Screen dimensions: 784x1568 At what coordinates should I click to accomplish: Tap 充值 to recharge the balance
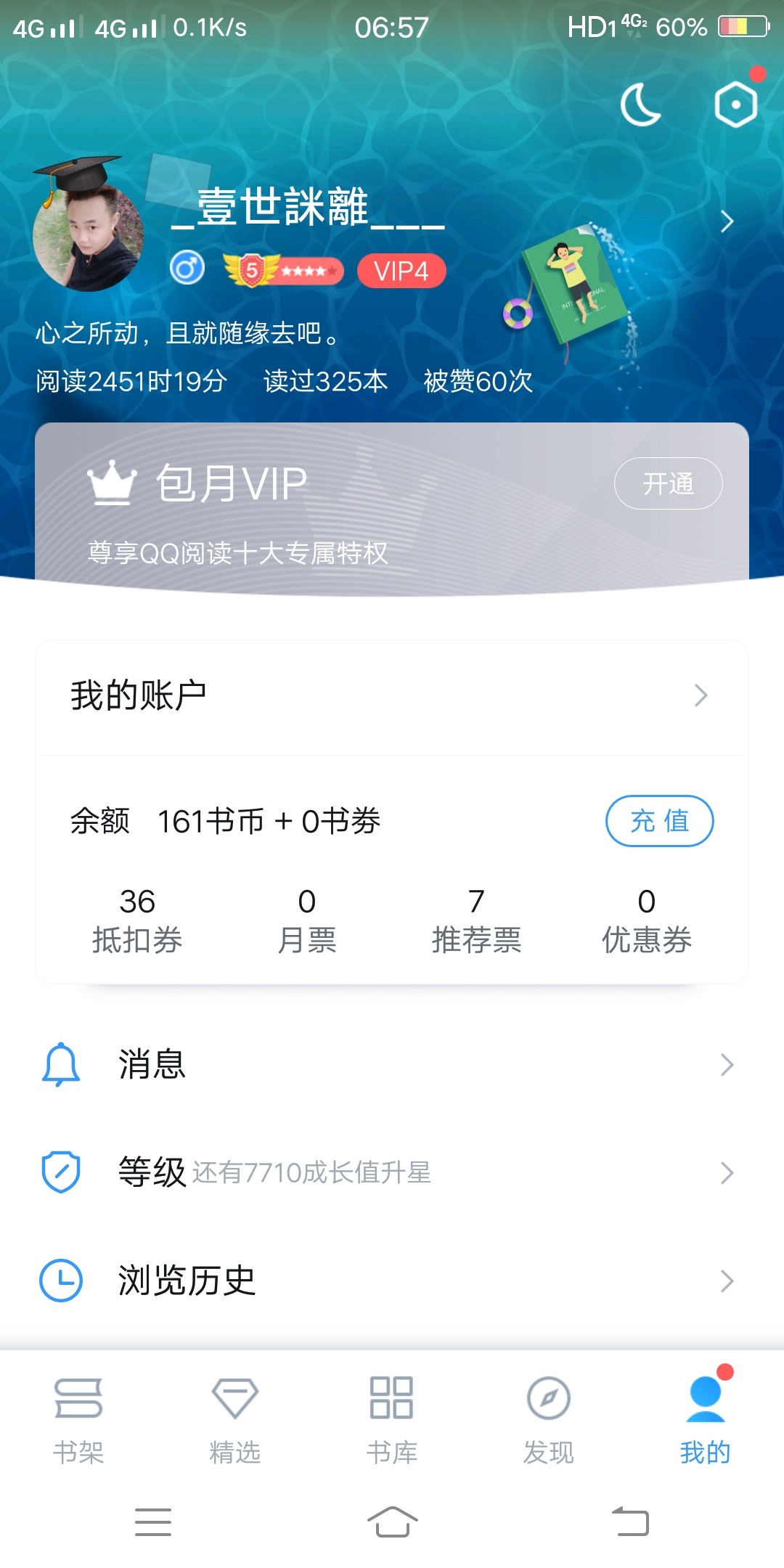click(x=659, y=821)
